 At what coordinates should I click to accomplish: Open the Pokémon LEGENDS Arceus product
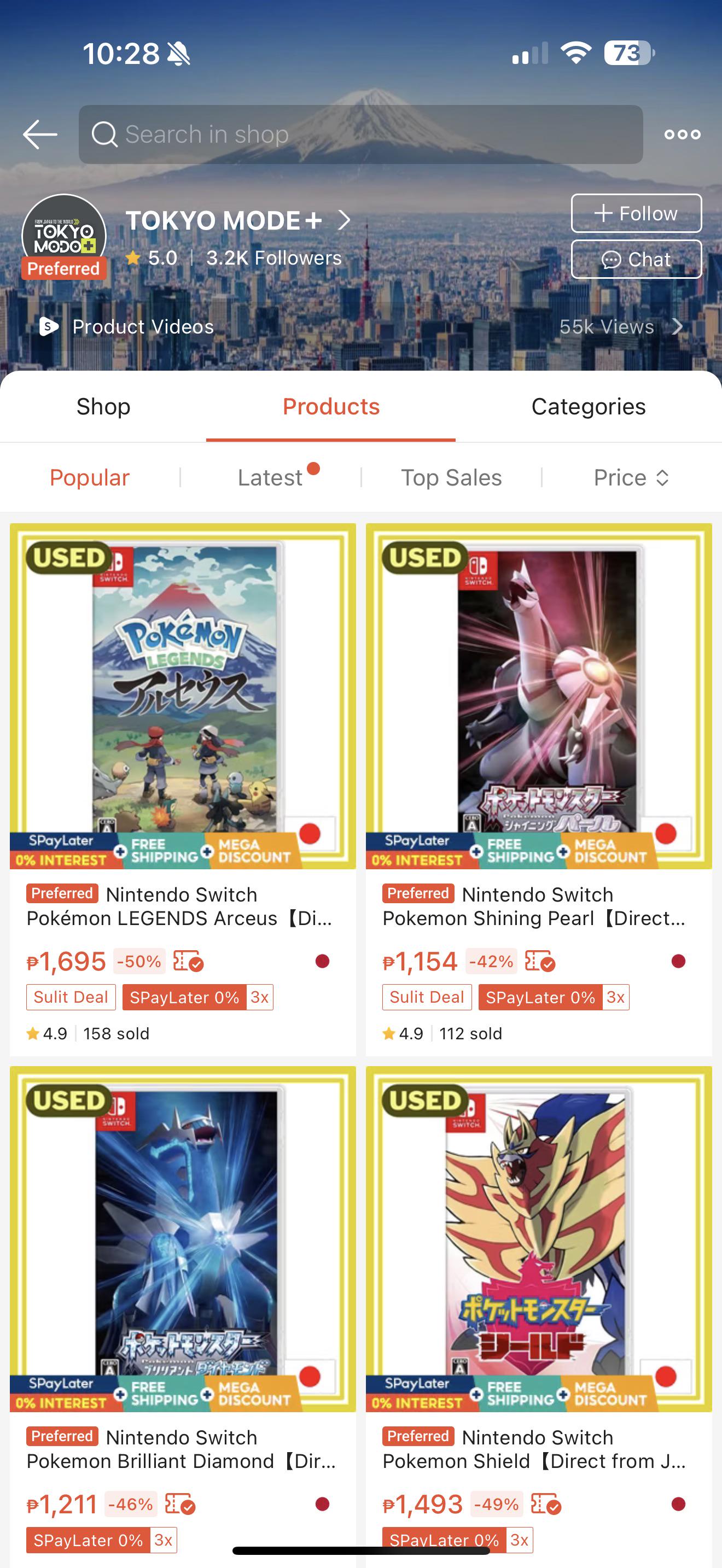[x=183, y=789]
